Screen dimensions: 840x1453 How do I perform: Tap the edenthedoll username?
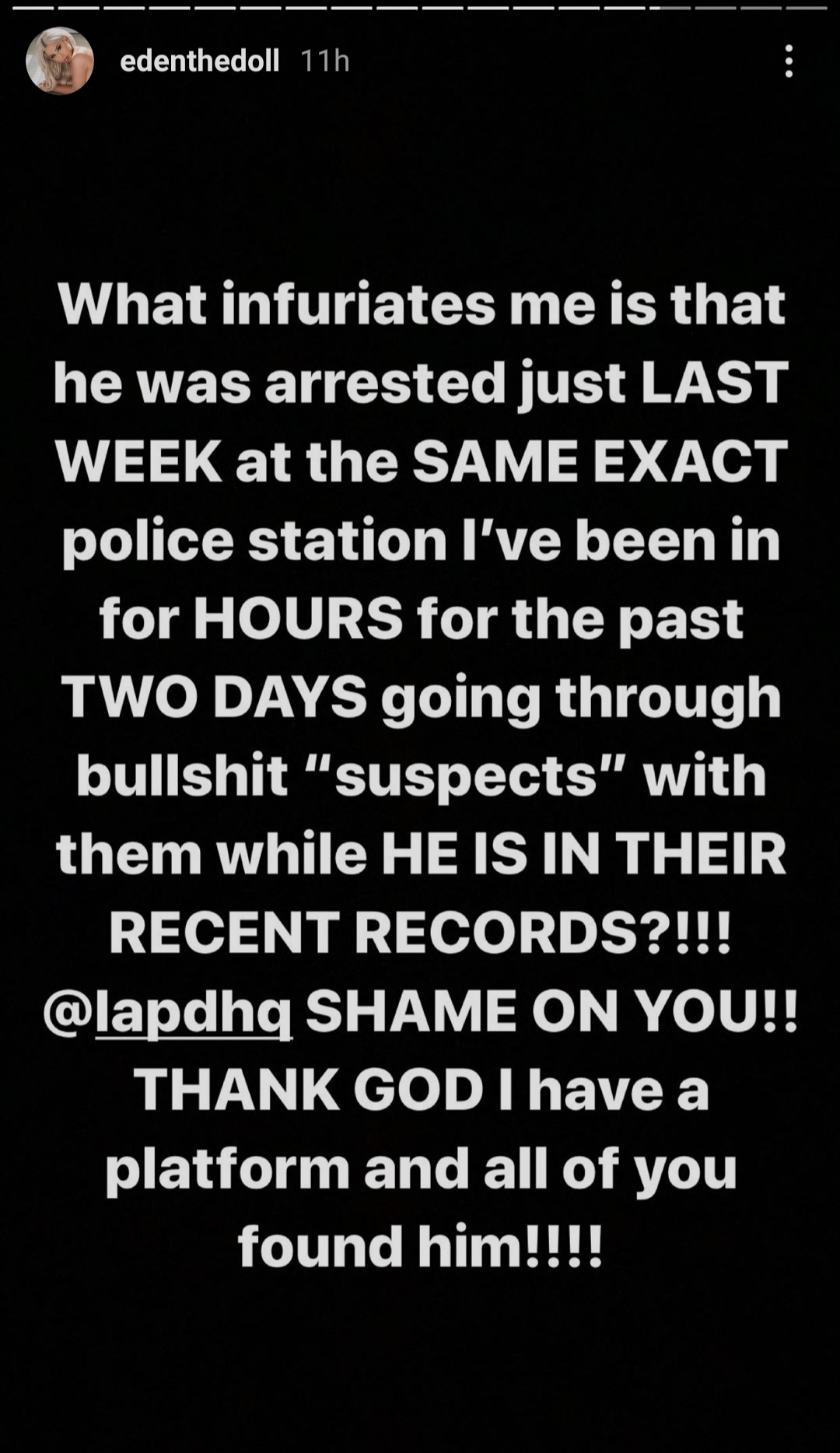[x=200, y=61]
